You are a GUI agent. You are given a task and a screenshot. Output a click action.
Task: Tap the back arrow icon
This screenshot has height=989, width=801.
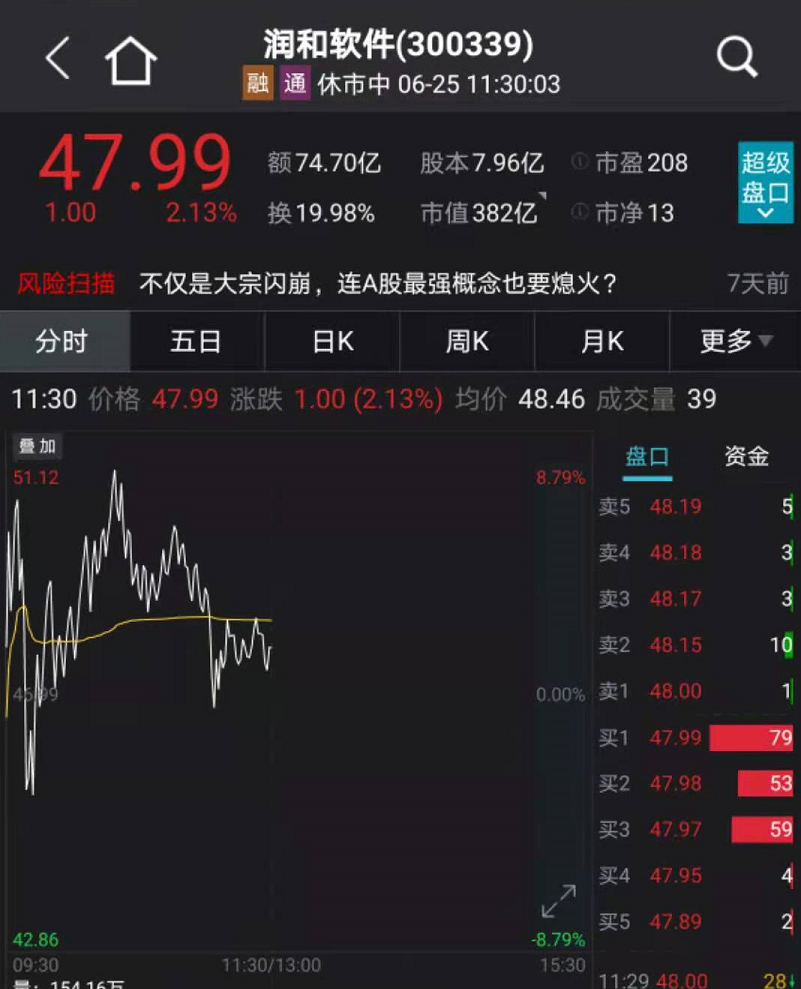tap(55, 57)
